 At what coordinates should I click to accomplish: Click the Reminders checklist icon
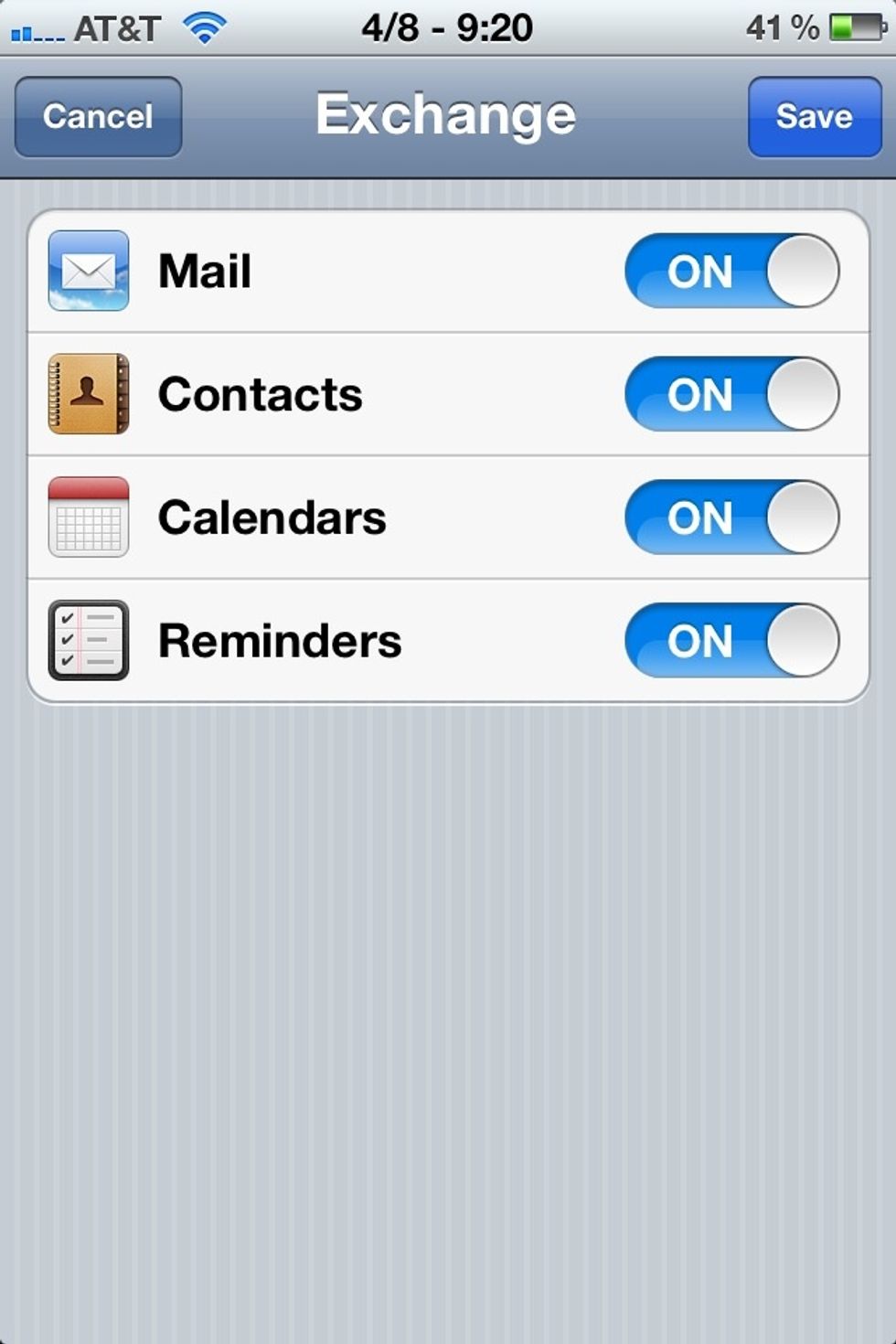point(88,641)
